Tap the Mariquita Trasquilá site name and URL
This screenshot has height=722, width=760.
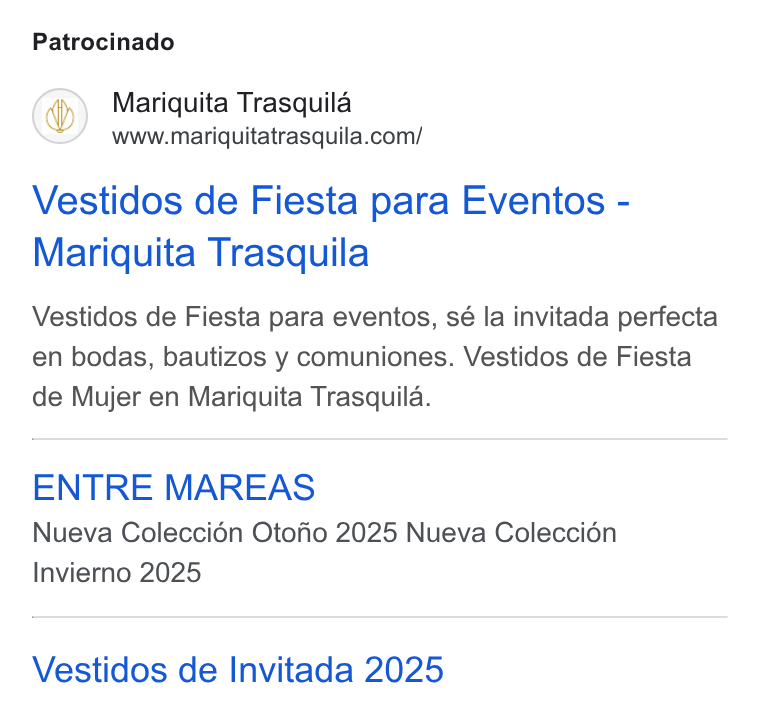267,118
